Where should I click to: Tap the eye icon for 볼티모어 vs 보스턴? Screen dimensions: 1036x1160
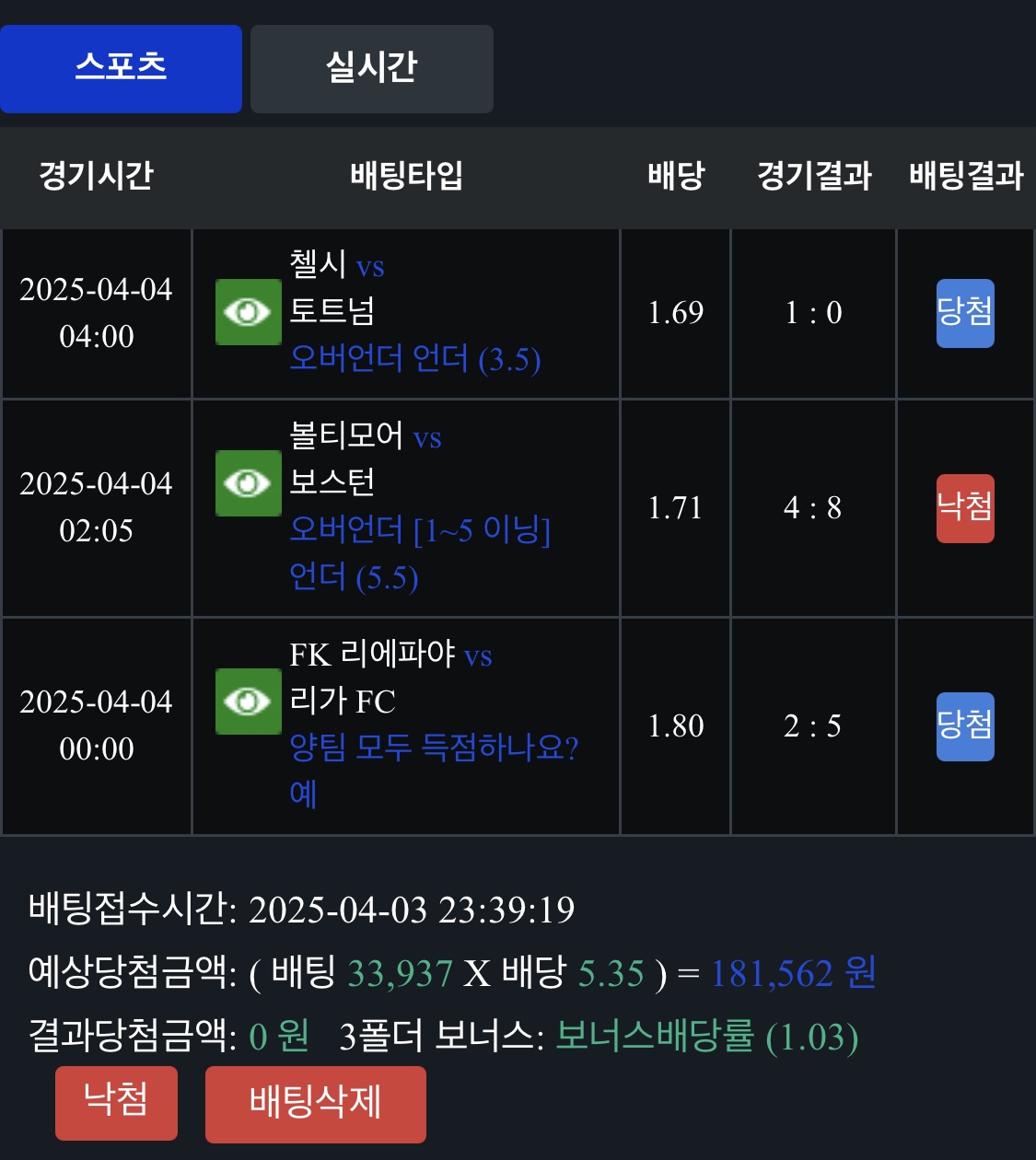pyautogui.click(x=248, y=482)
